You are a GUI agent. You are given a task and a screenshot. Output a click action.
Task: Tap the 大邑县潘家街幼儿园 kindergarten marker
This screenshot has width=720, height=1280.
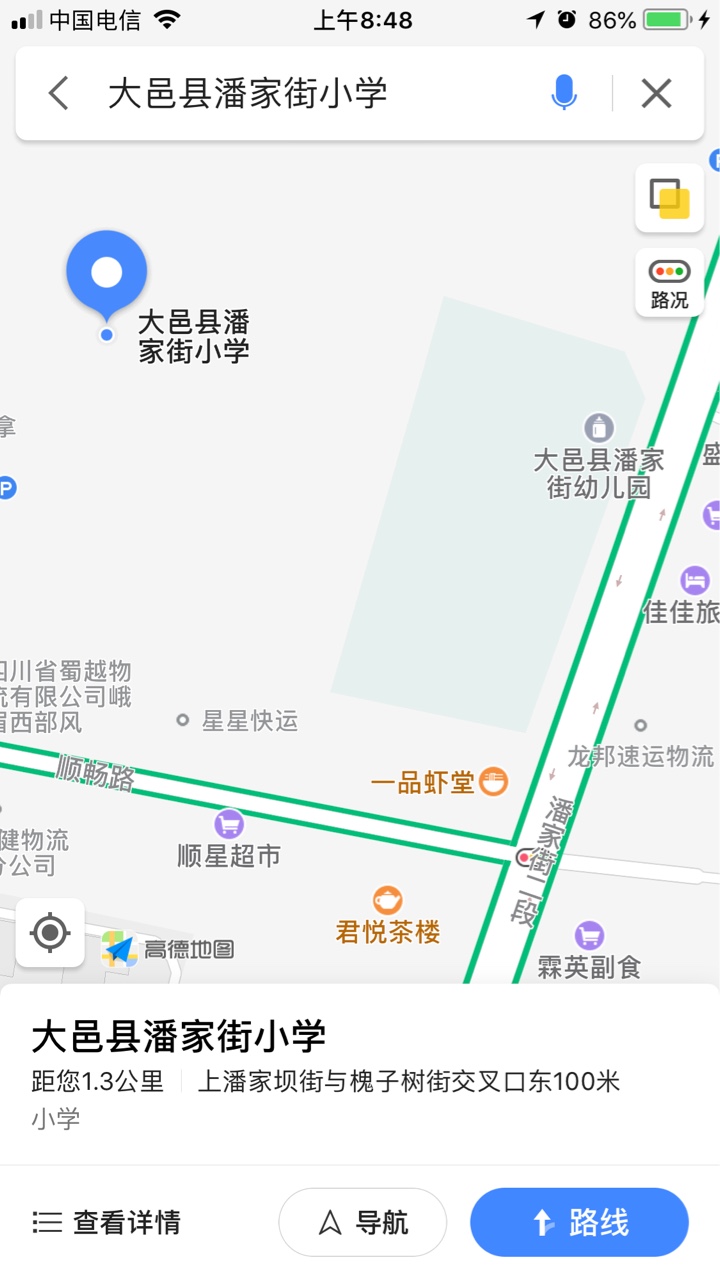point(599,428)
